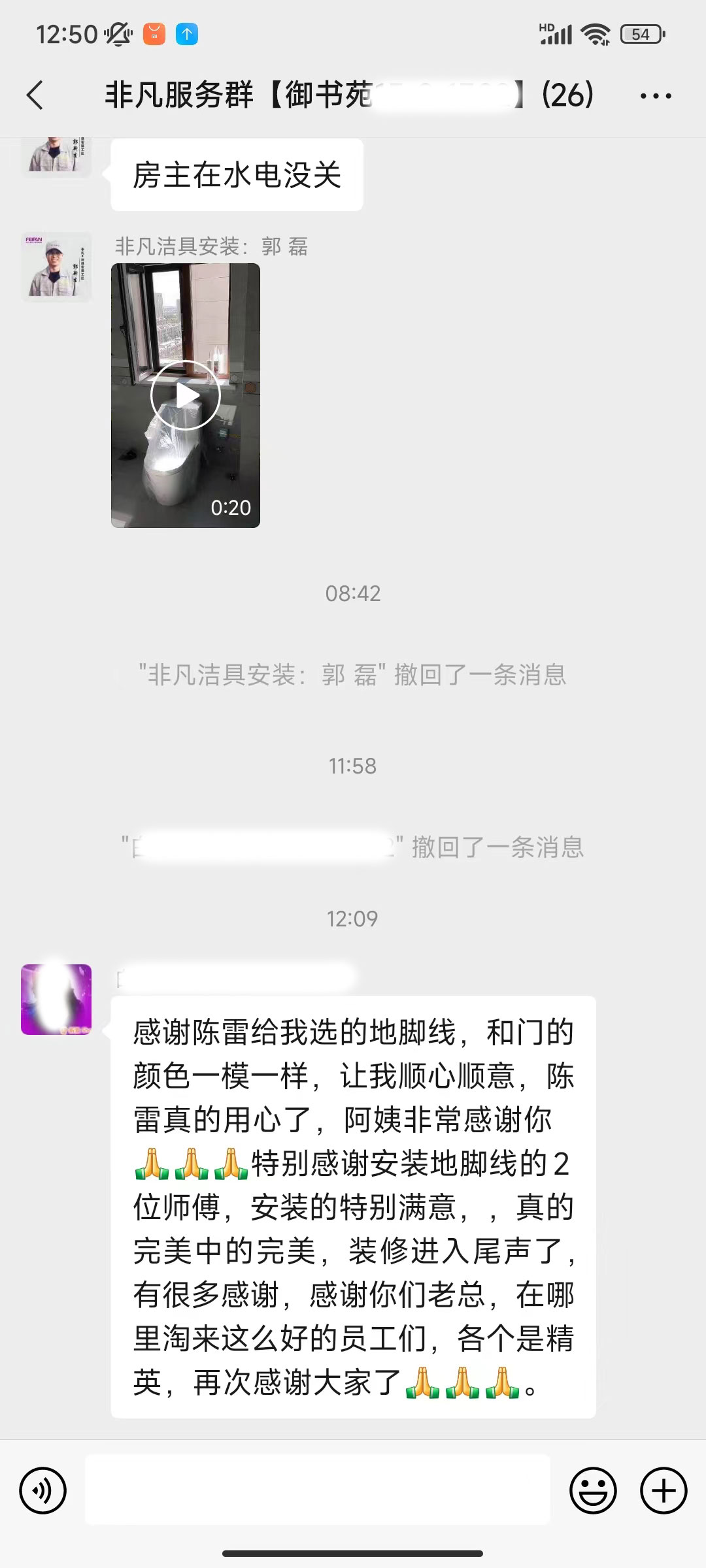
Task: Open the group chat options menu
Action: pyautogui.click(x=655, y=96)
